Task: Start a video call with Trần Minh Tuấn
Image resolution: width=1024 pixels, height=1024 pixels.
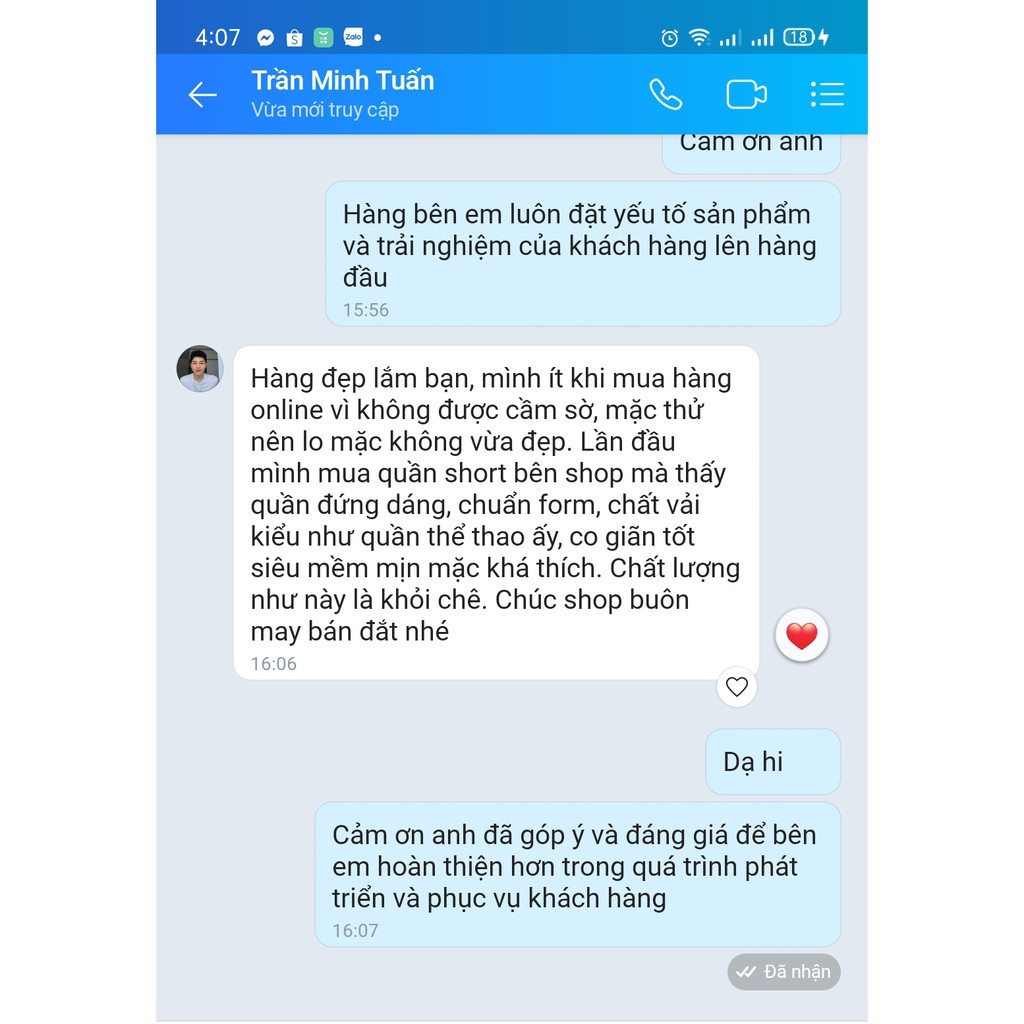Action: [746, 95]
